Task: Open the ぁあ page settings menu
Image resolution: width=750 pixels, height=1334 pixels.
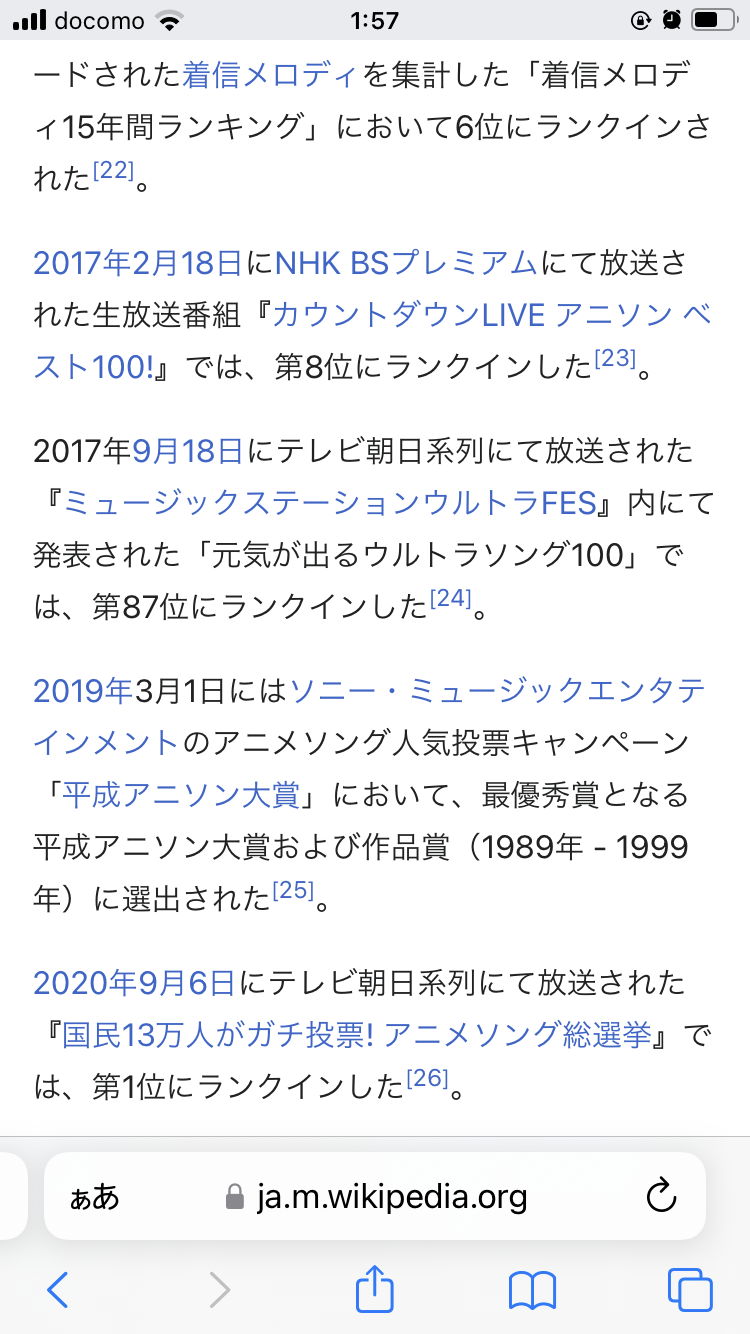Action: (94, 1196)
